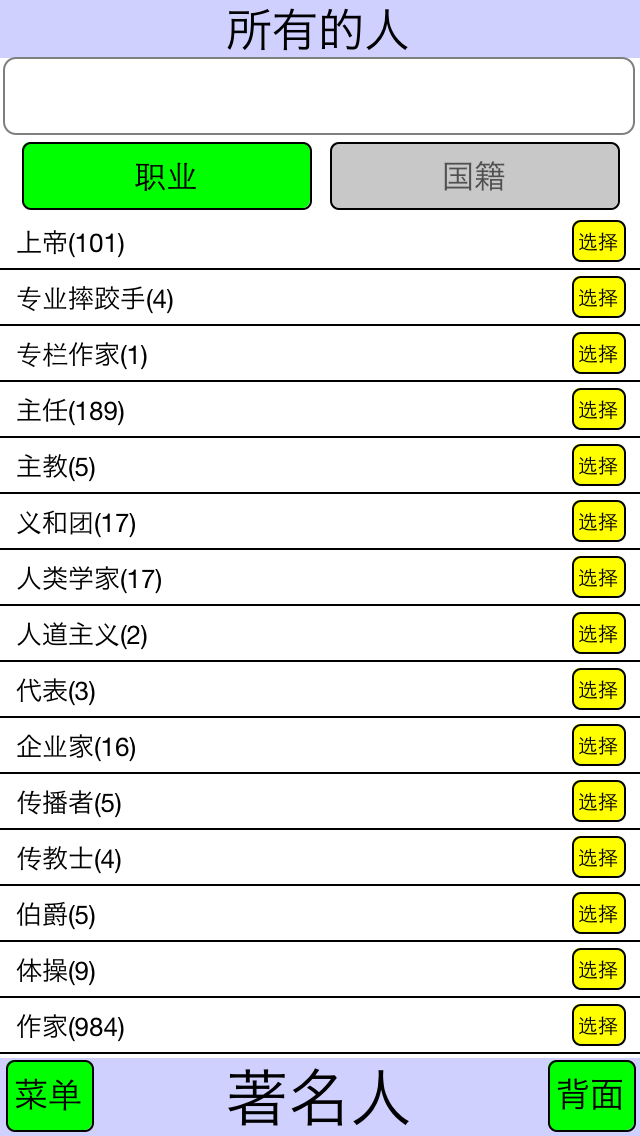
Task: Switch to the 职业 filter
Action: (x=167, y=176)
